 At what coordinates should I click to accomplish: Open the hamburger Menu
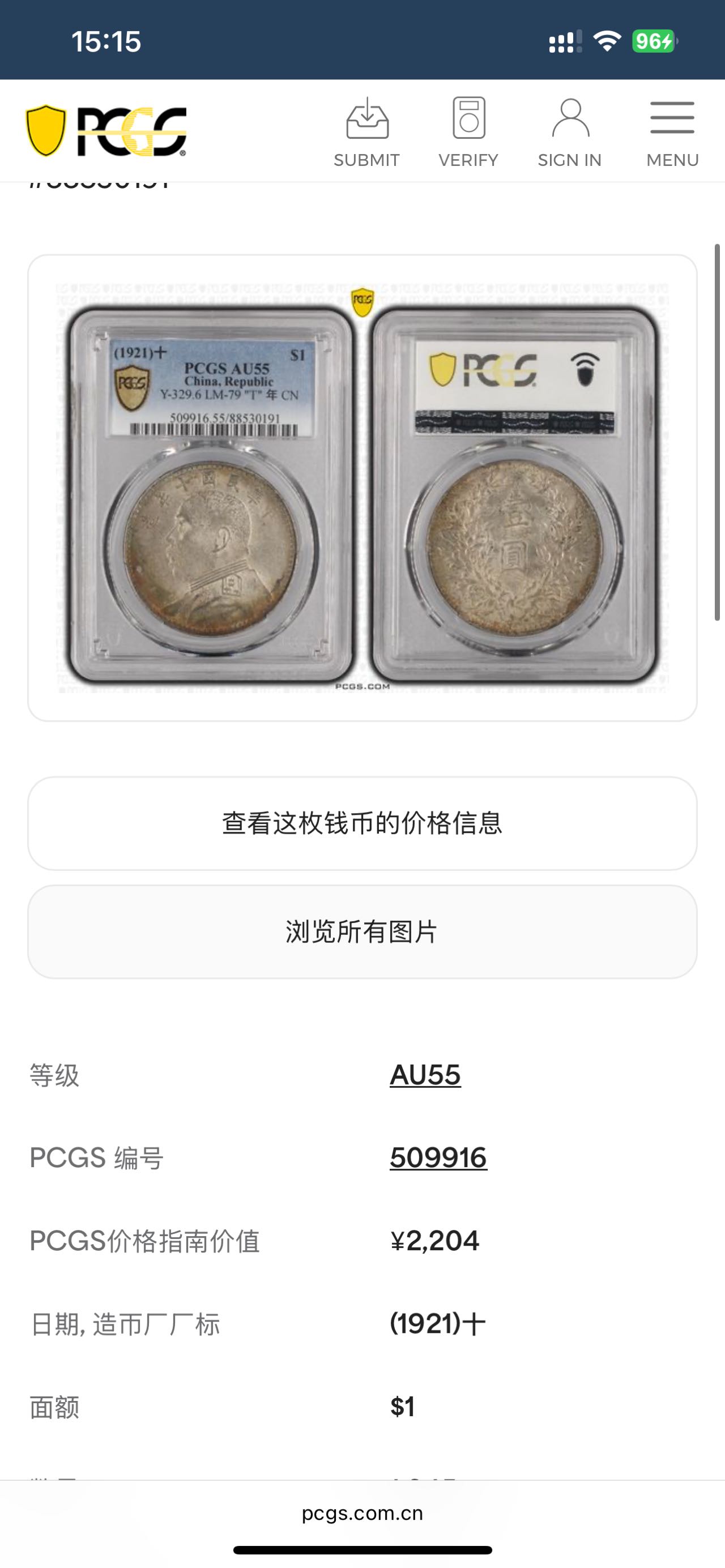(x=672, y=132)
